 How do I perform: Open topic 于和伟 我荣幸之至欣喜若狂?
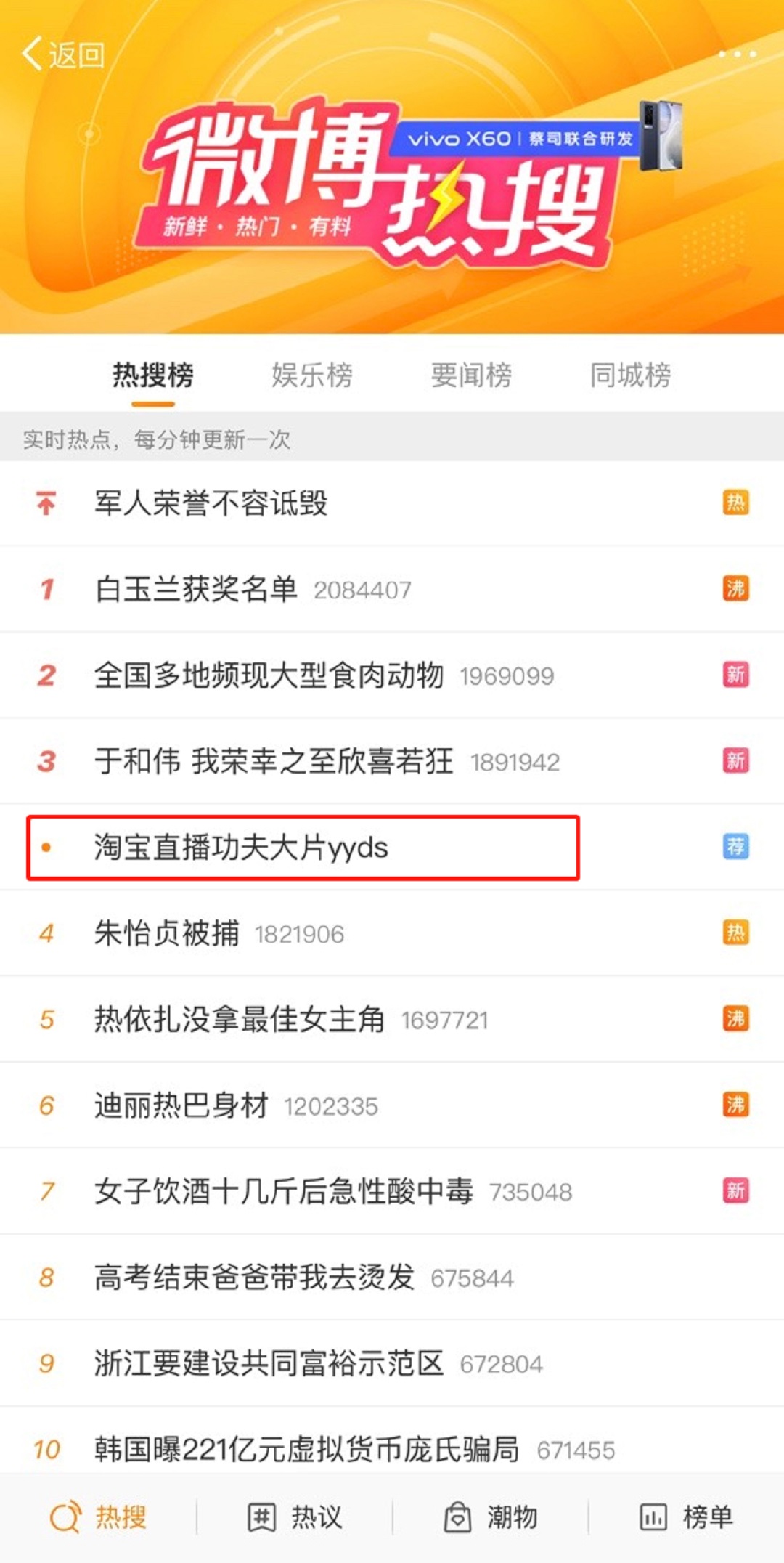[x=274, y=762]
